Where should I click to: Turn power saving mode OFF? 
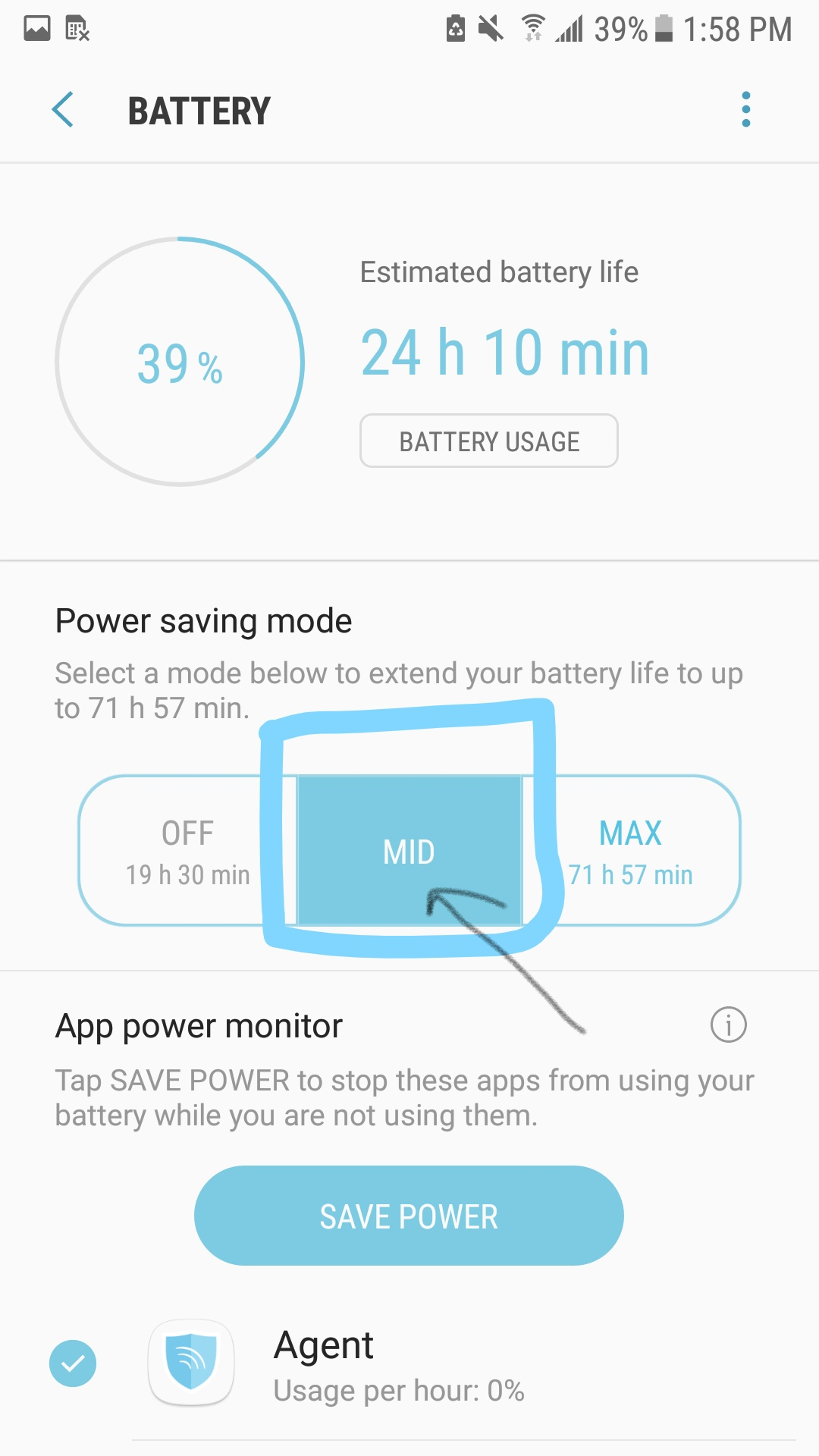pyautogui.click(x=187, y=851)
